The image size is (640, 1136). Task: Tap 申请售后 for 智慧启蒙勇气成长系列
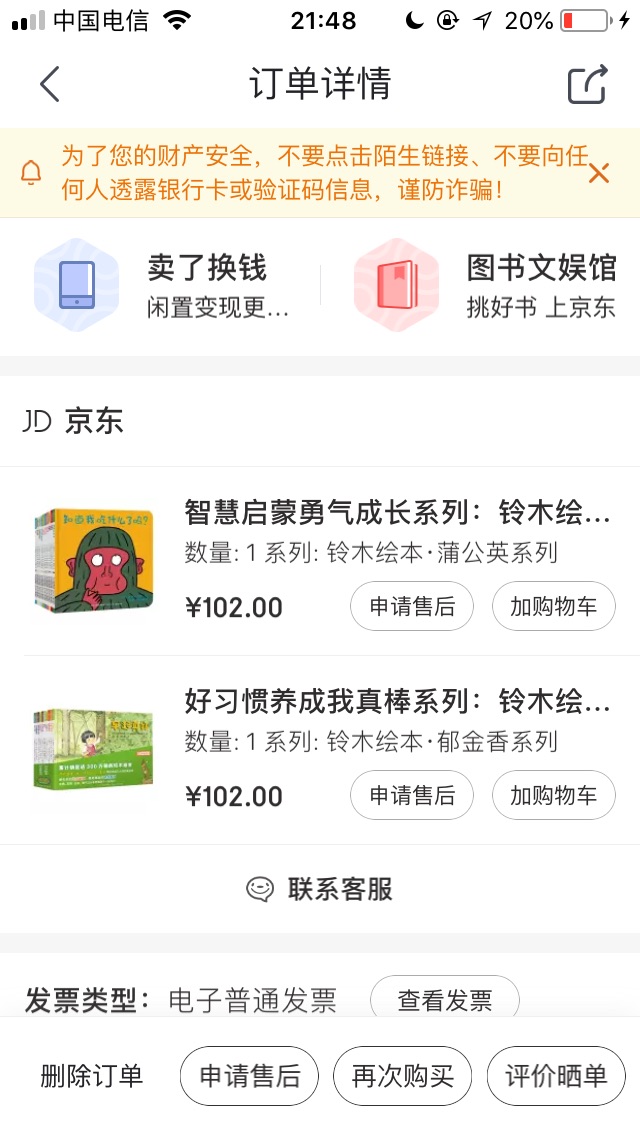coord(412,606)
